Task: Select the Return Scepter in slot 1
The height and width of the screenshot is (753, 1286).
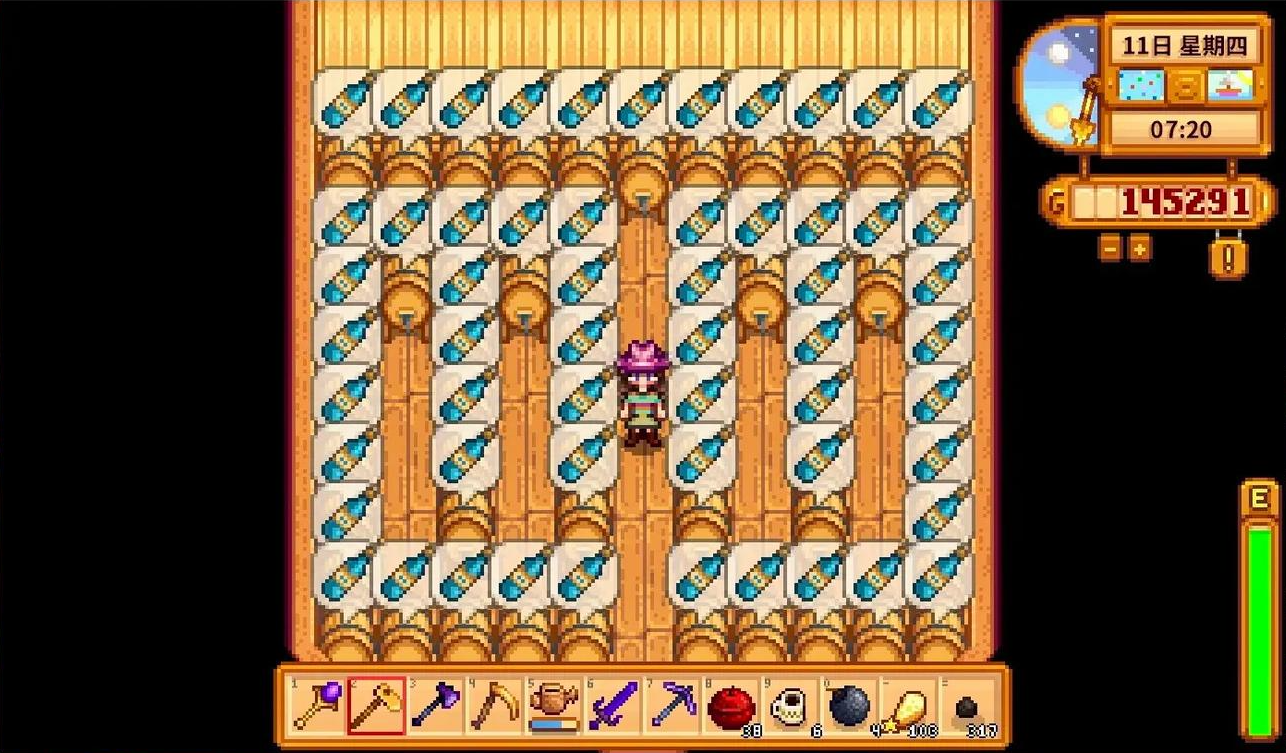Action: pyautogui.click(x=317, y=705)
